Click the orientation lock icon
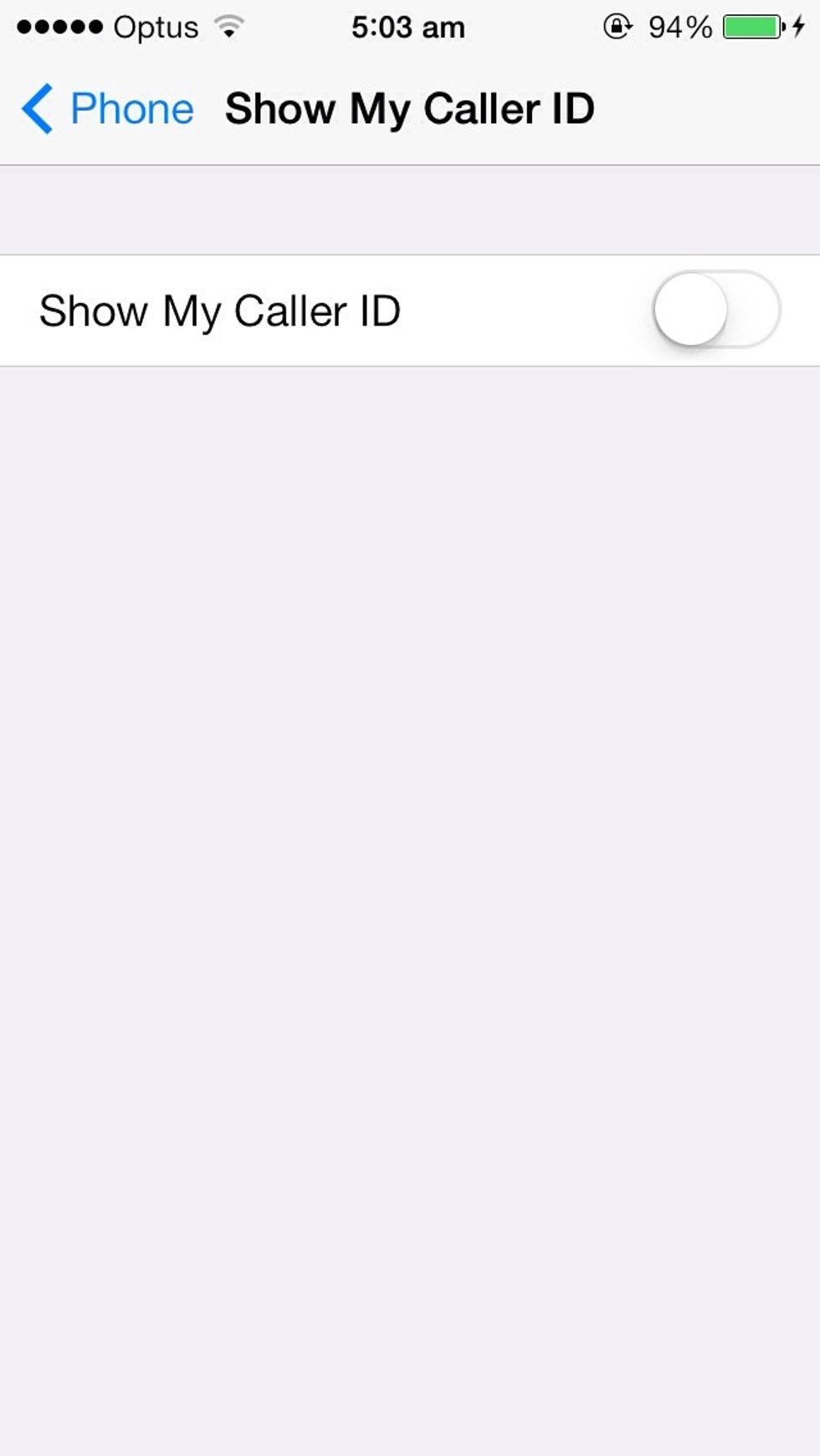This screenshot has width=820, height=1456. (x=617, y=26)
